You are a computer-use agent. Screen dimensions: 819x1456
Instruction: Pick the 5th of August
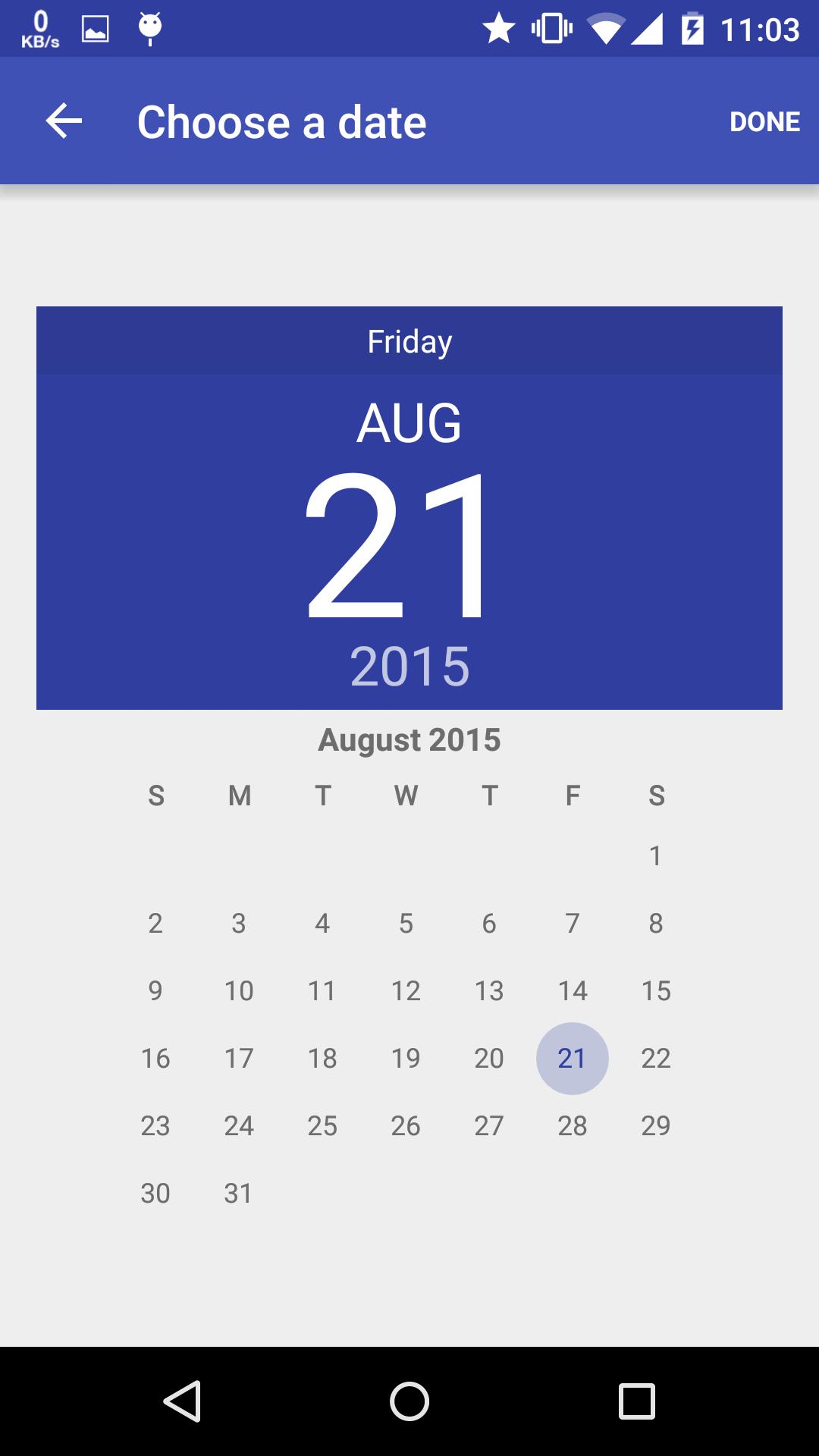[x=406, y=924]
